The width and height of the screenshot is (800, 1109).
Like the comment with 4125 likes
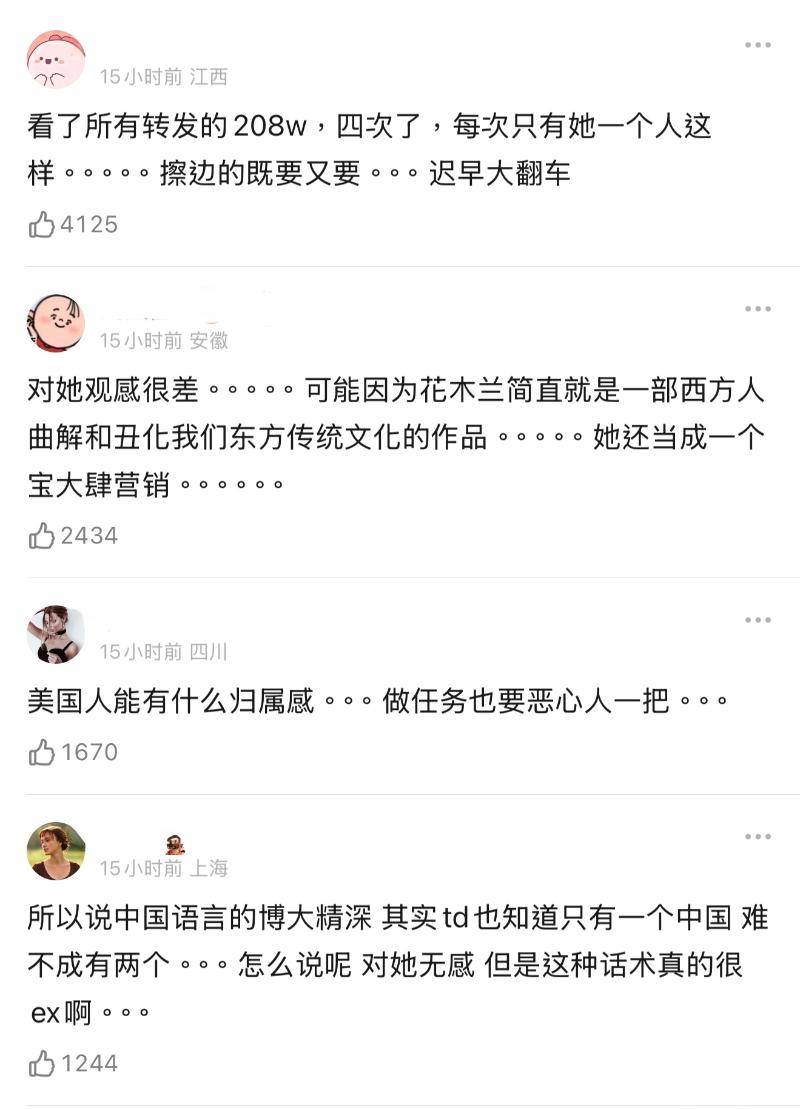pos(42,225)
